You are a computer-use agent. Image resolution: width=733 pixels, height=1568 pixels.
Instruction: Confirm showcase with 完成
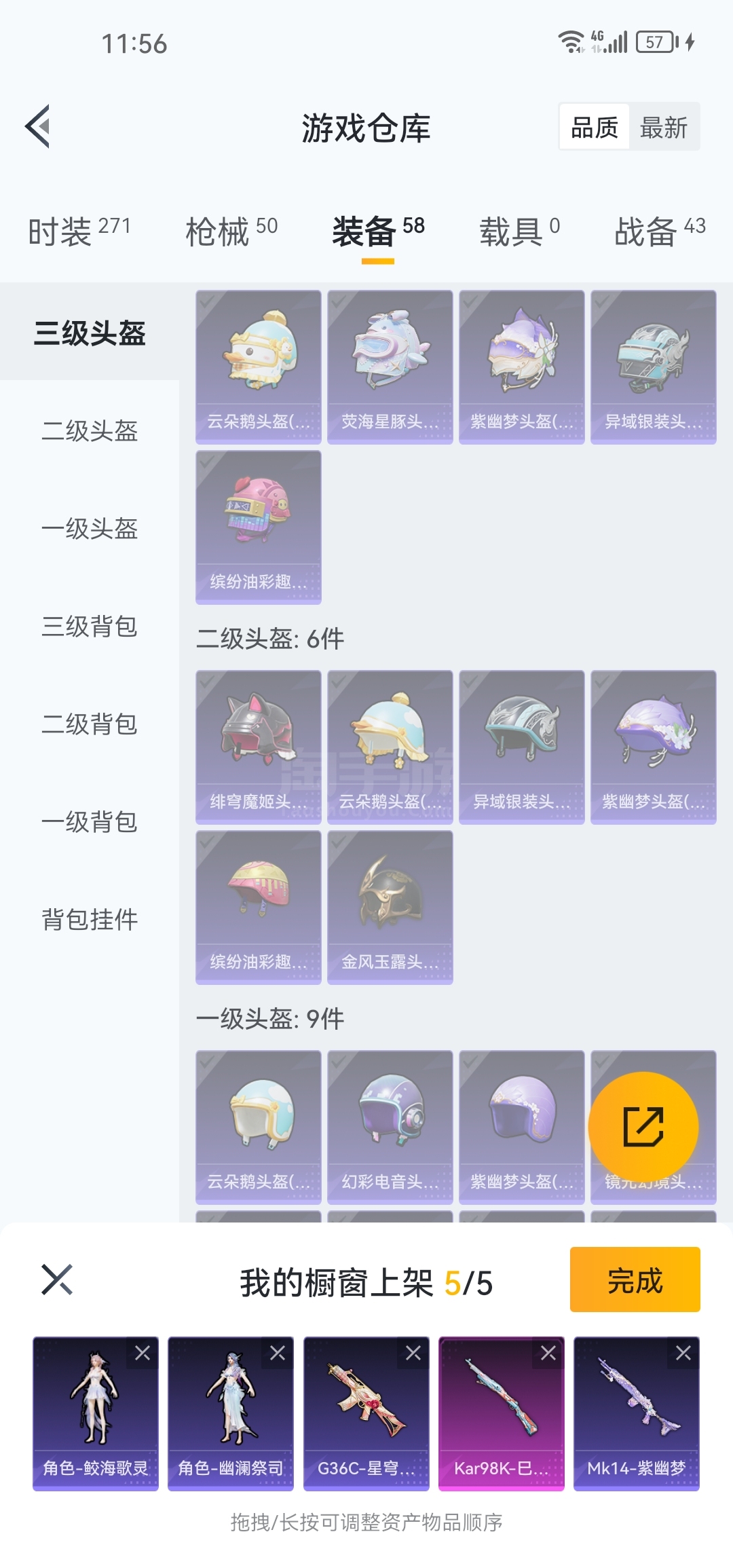(x=635, y=1280)
